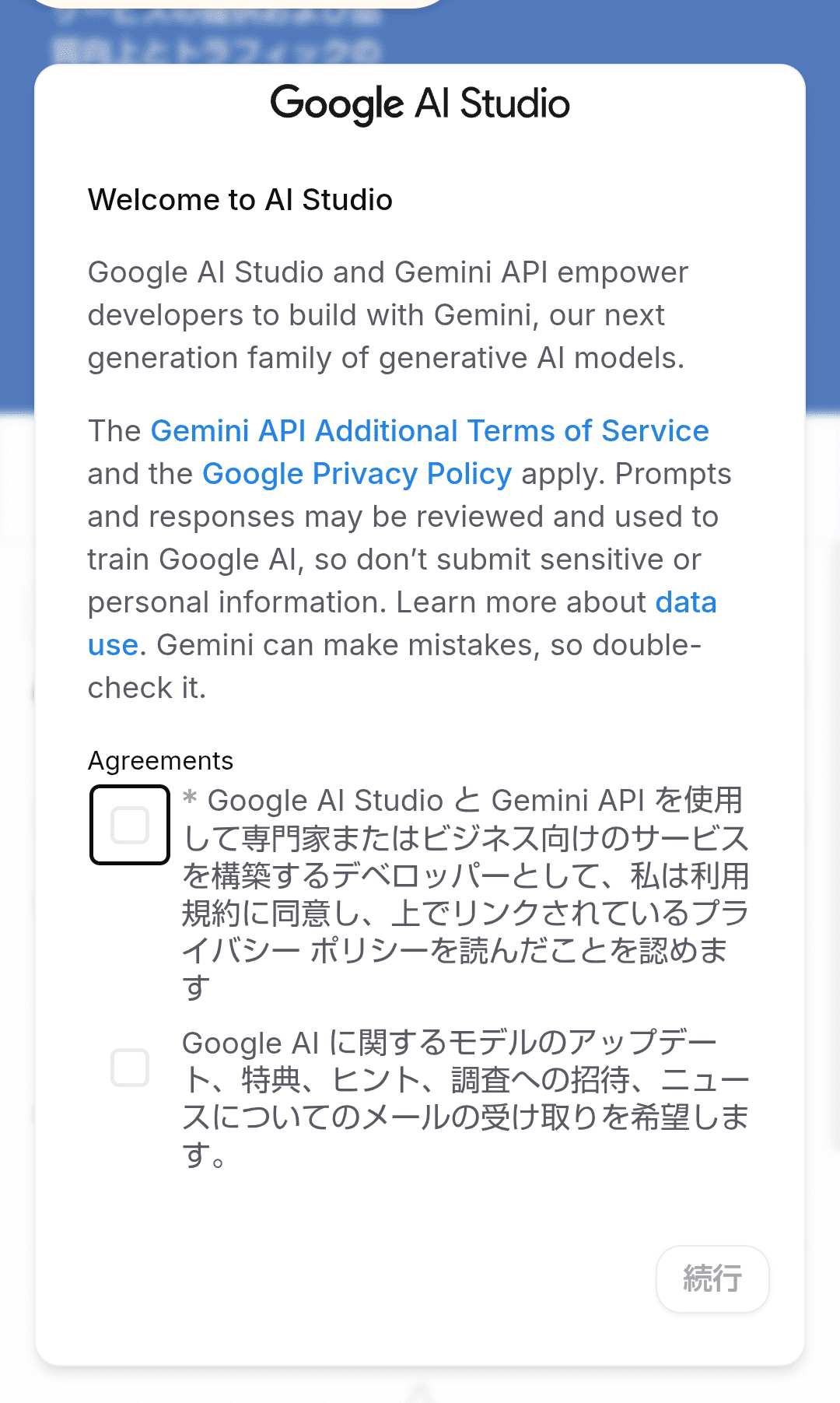Open Gemini API Additional Terms of Service link

click(429, 431)
